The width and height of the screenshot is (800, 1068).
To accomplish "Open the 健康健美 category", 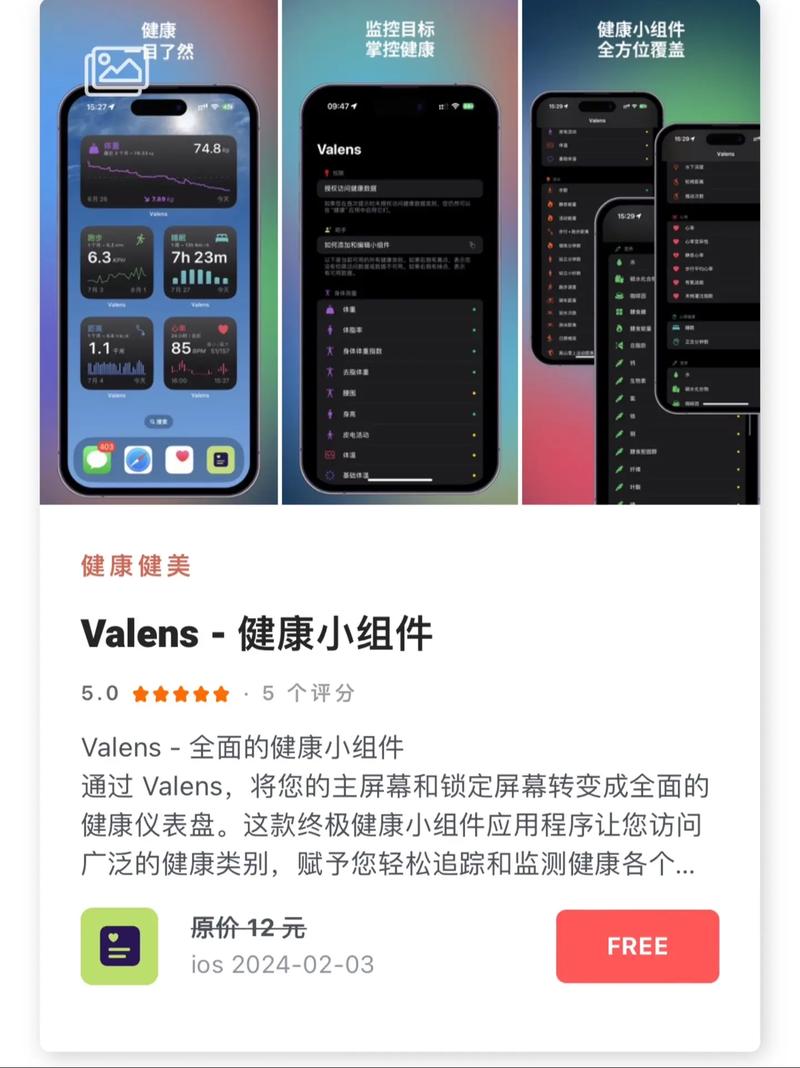I will [136, 566].
